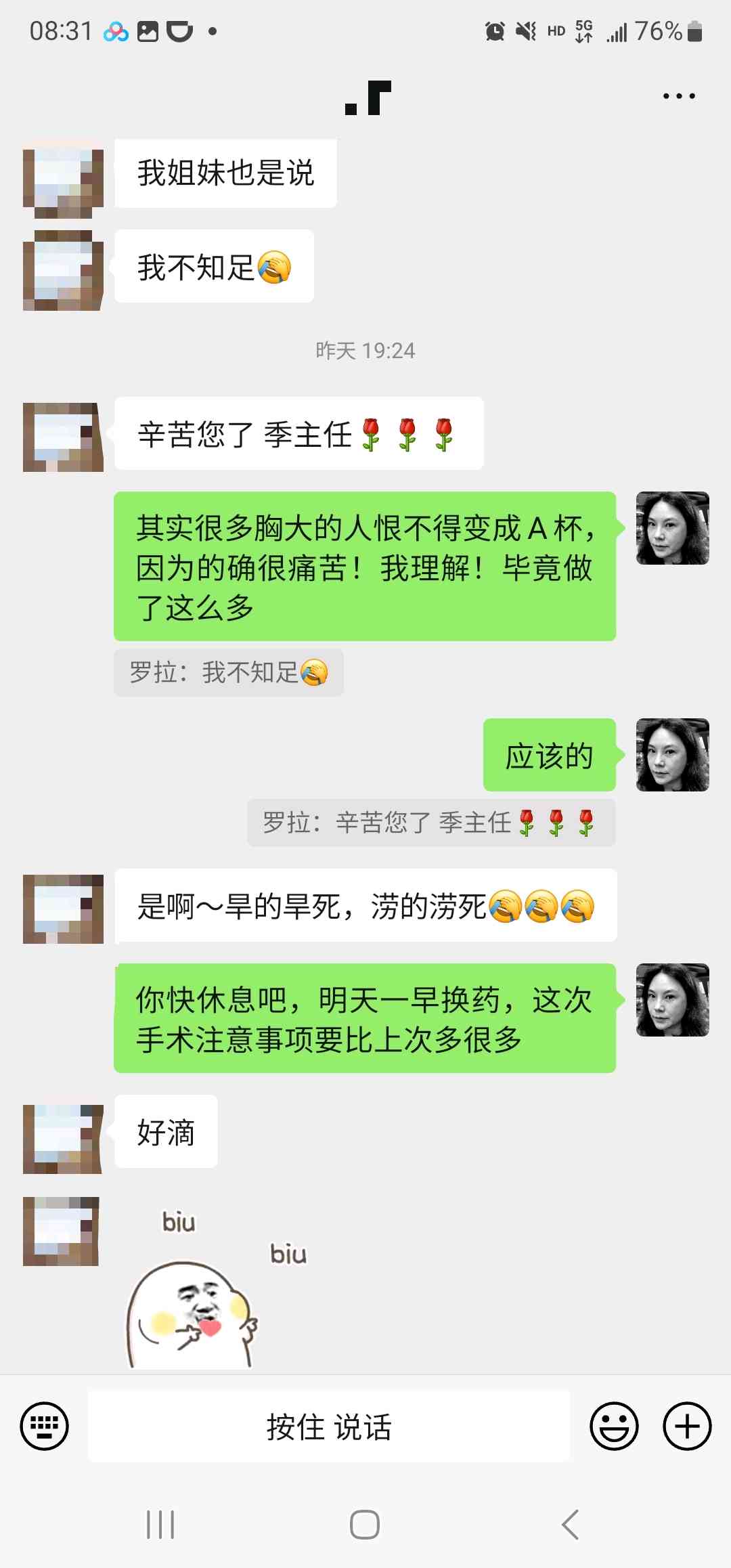Open the plus attachments menu
The width and height of the screenshot is (731, 1568).
[x=686, y=1425]
